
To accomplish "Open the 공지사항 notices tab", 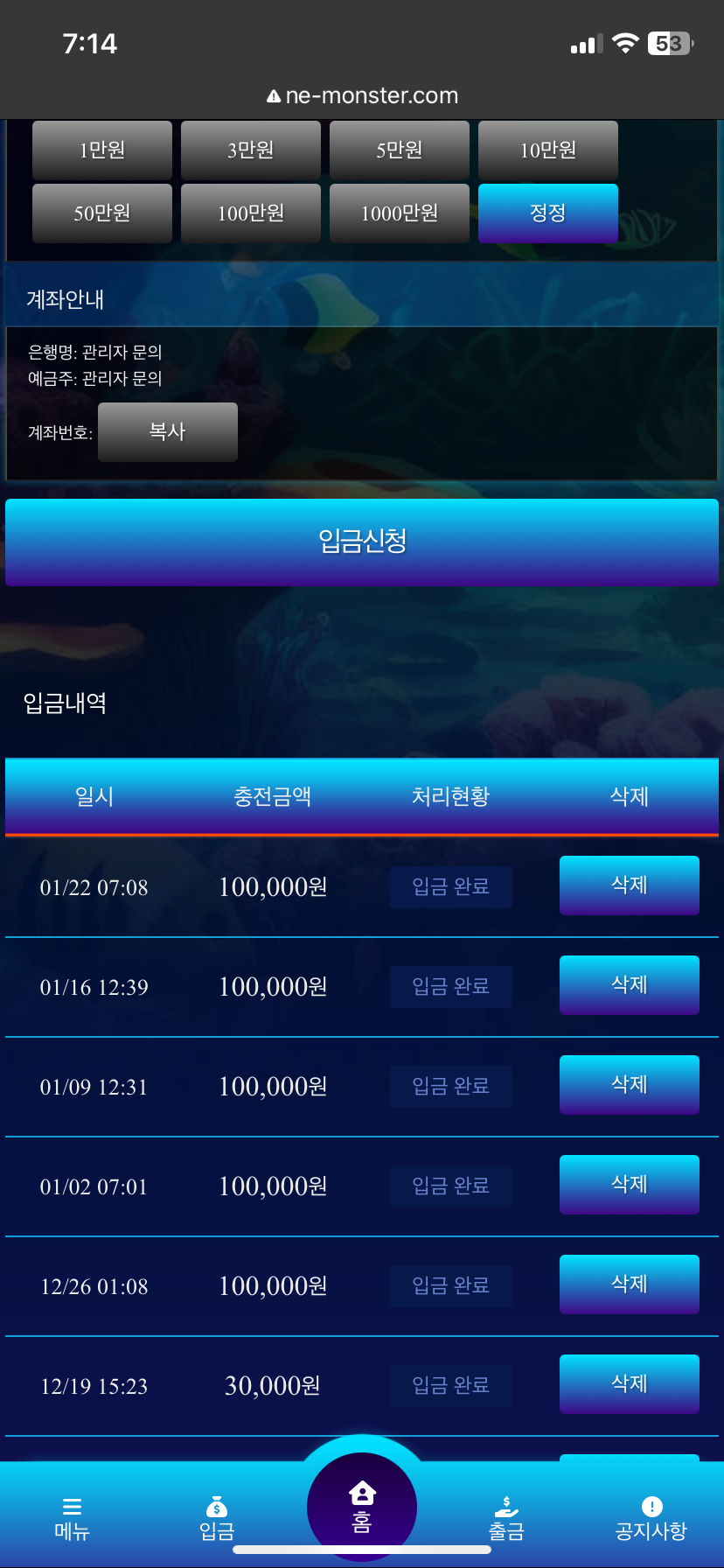I will (x=651, y=1518).
